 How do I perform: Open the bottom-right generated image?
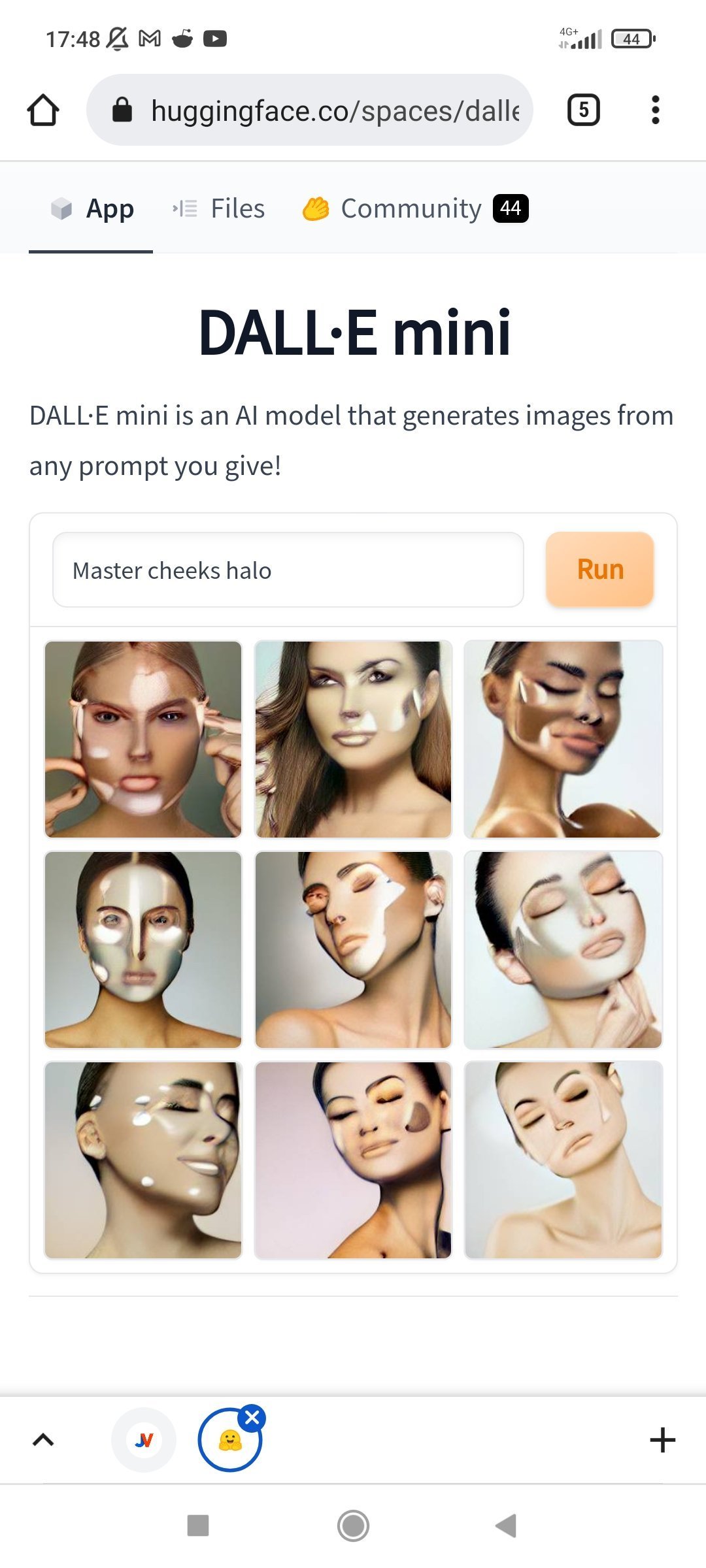point(563,1160)
